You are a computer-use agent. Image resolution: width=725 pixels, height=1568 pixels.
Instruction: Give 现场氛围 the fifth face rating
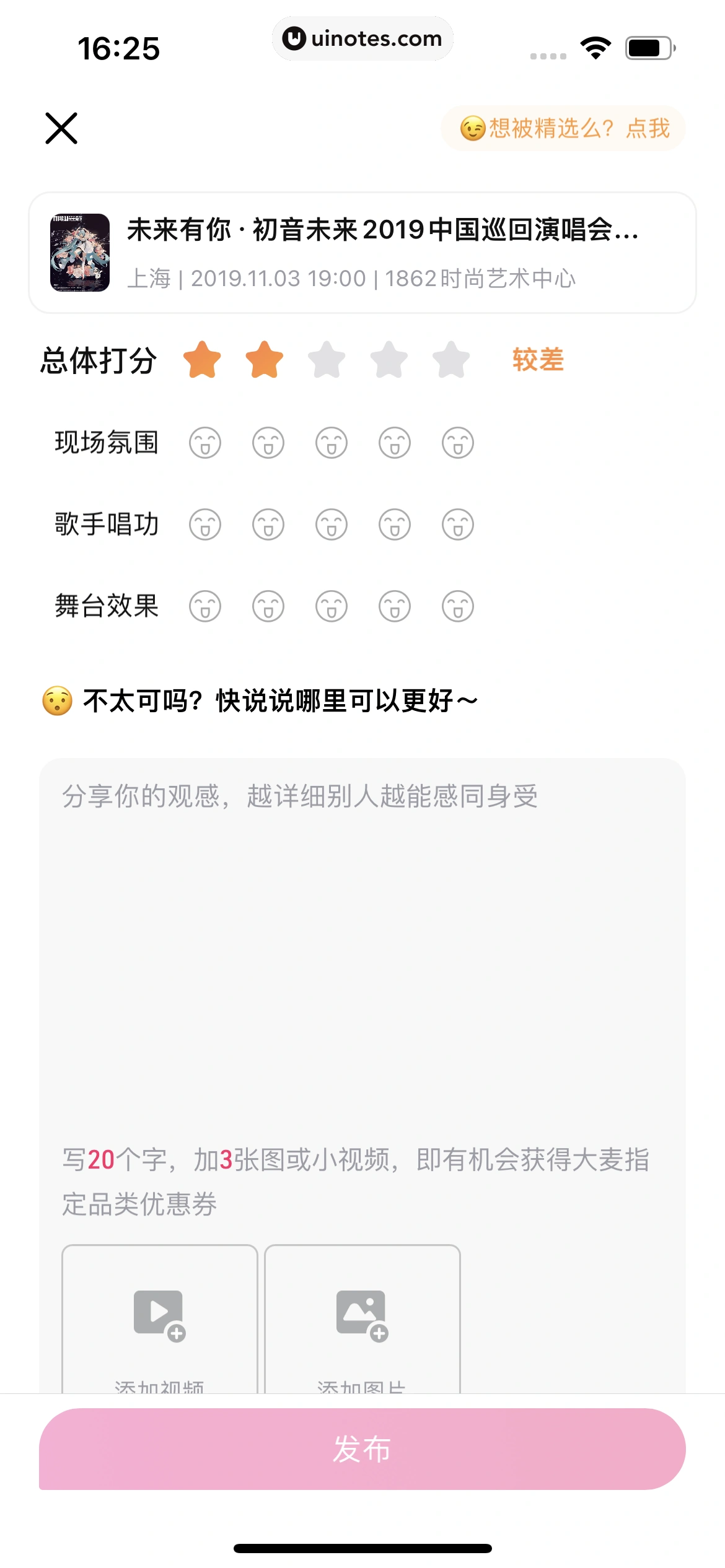pyautogui.click(x=457, y=443)
